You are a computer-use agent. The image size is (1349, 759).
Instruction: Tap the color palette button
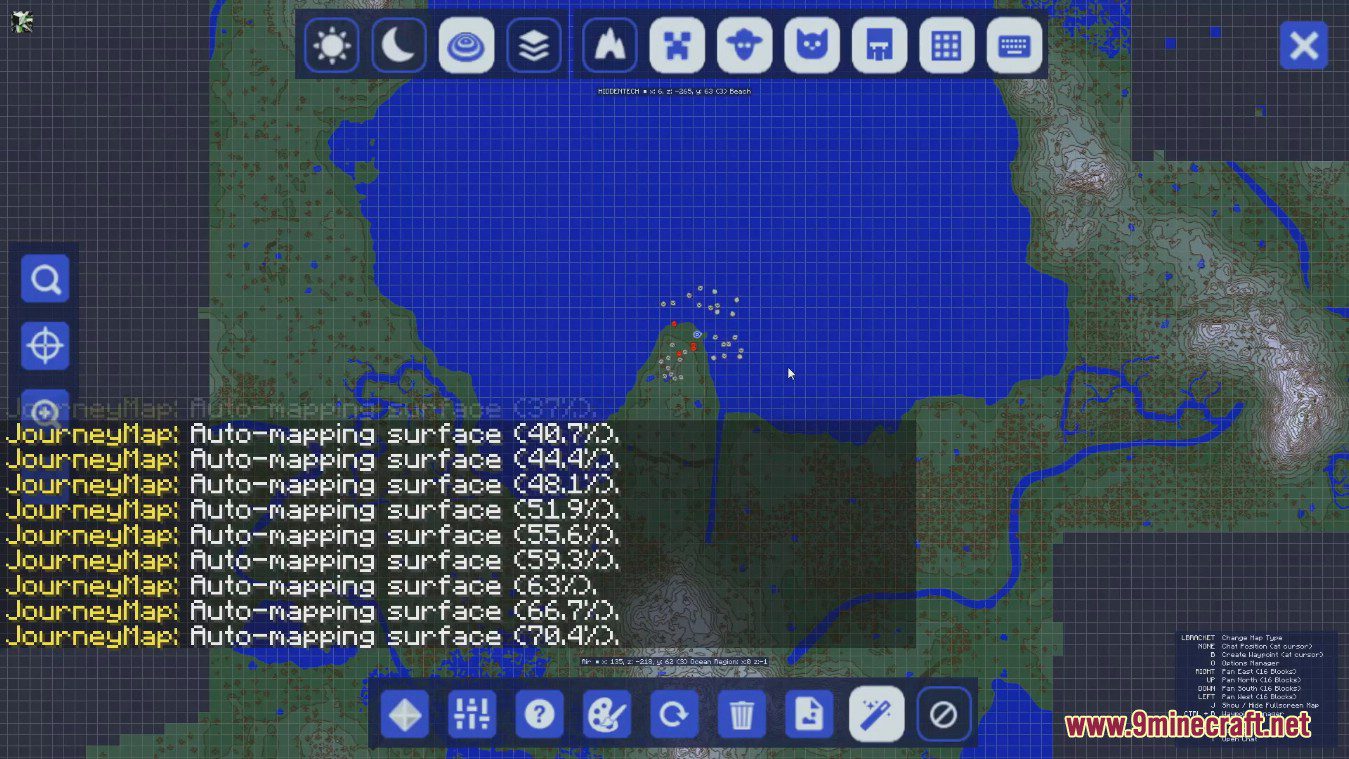point(607,715)
